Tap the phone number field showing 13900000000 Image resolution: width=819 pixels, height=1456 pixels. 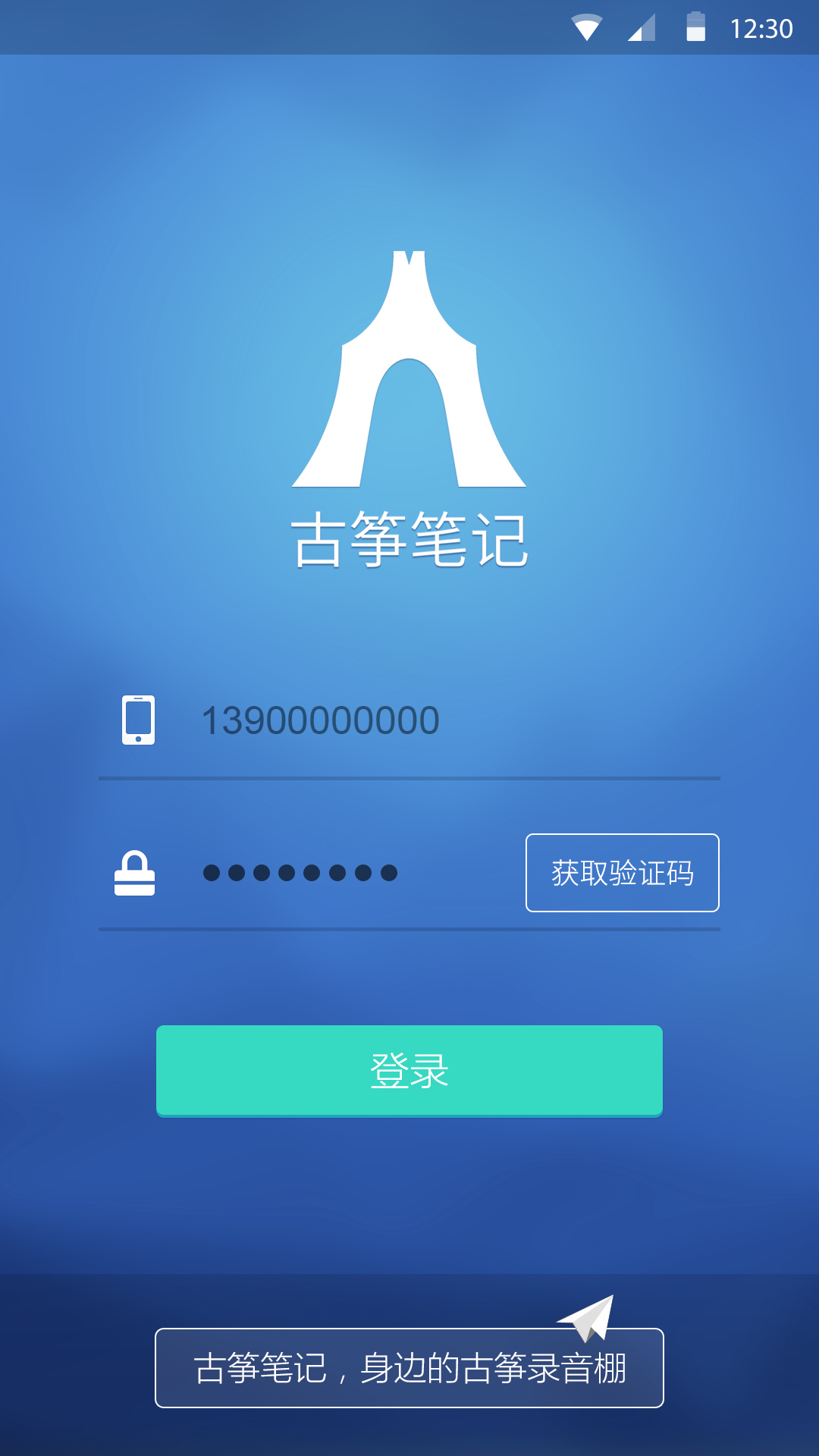point(409,720)
